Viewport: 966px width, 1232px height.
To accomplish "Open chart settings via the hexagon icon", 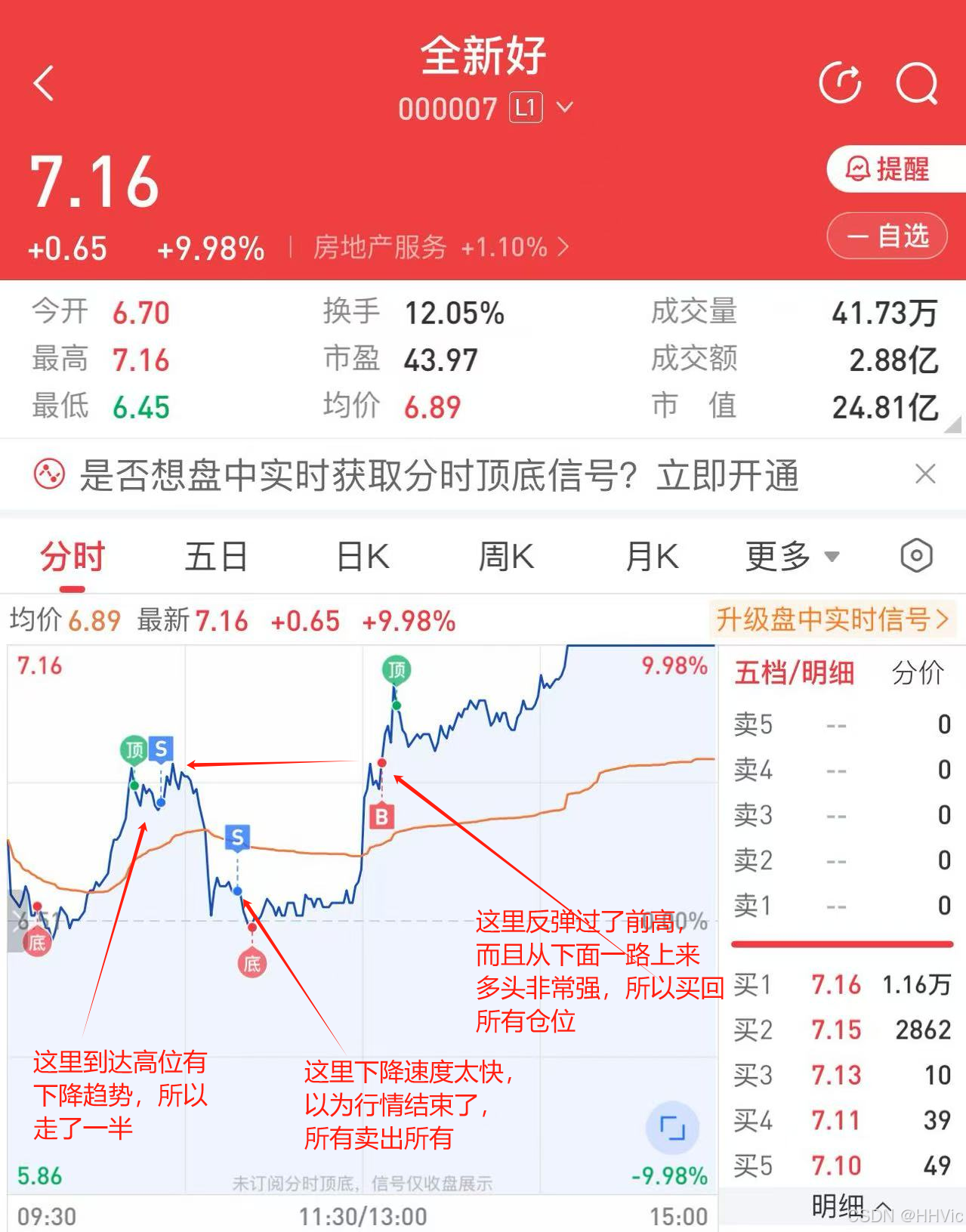I will 916,556.
